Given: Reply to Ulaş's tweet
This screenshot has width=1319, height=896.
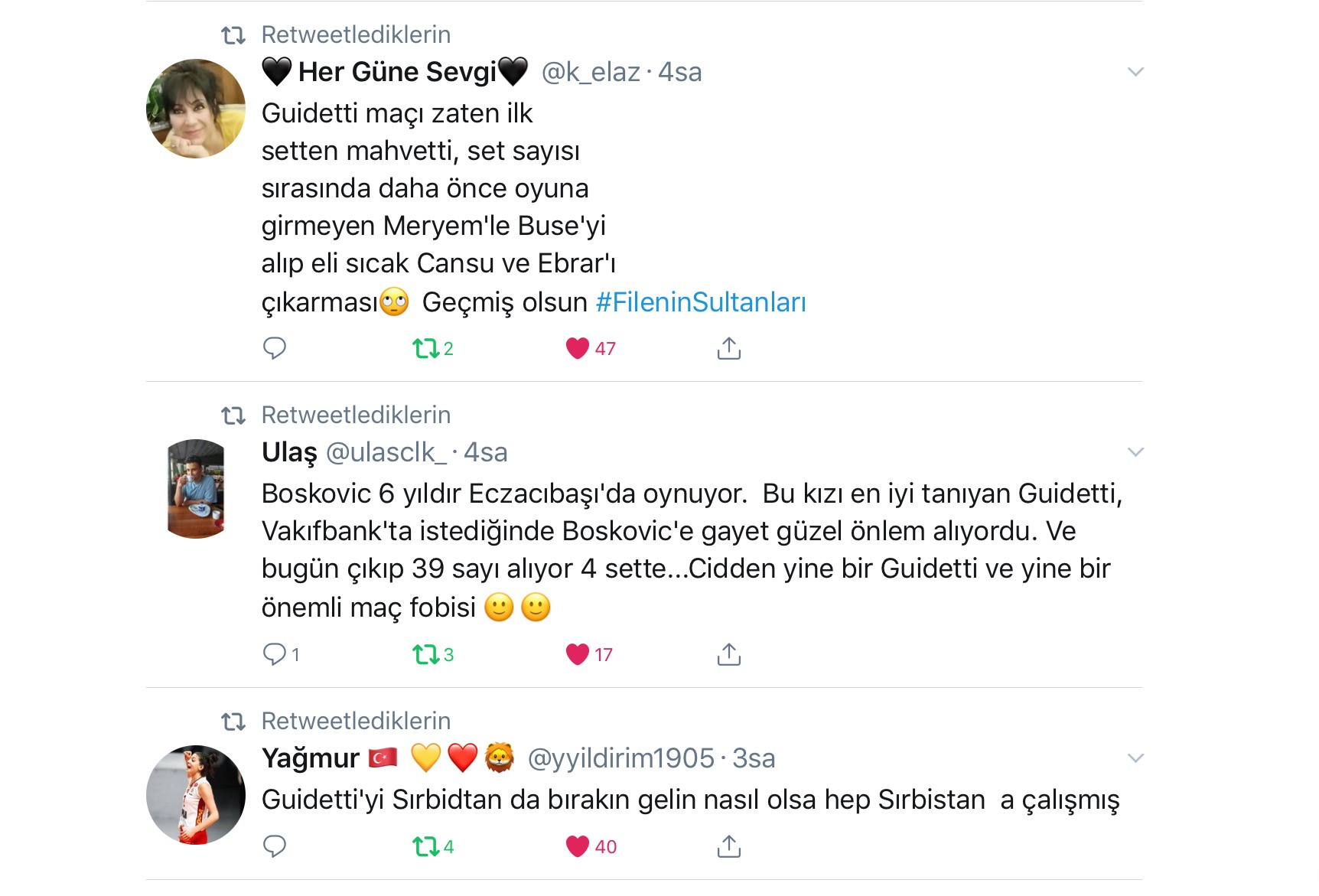Looking at the screenshot, I should (274, 654).
